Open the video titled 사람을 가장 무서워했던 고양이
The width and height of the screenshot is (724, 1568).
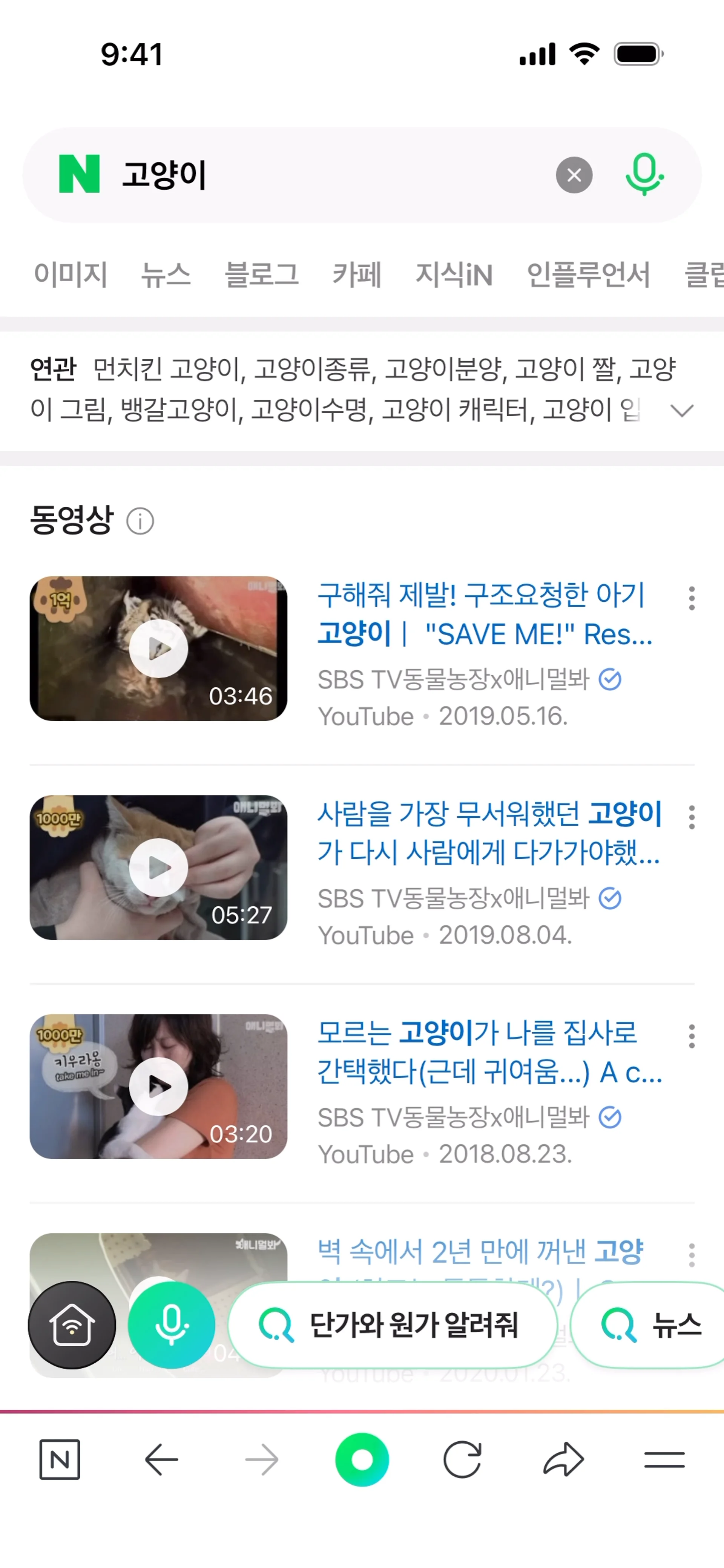click(488, 833)
